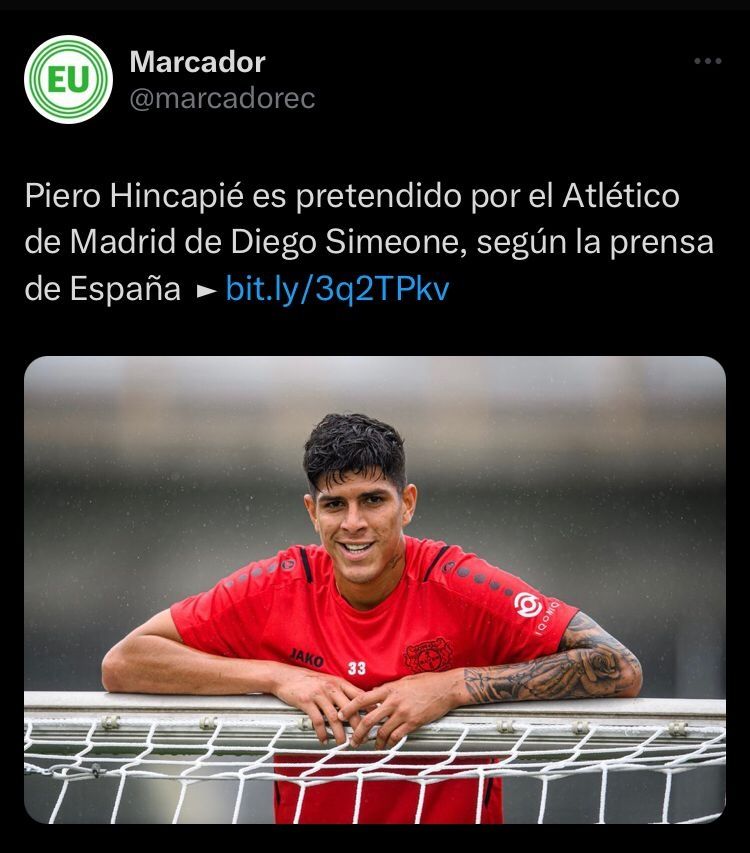Viewport: 750px width, 853px height.
Task: Open the tweet's three-dot overflow menu
Action: tap(707, 62)
